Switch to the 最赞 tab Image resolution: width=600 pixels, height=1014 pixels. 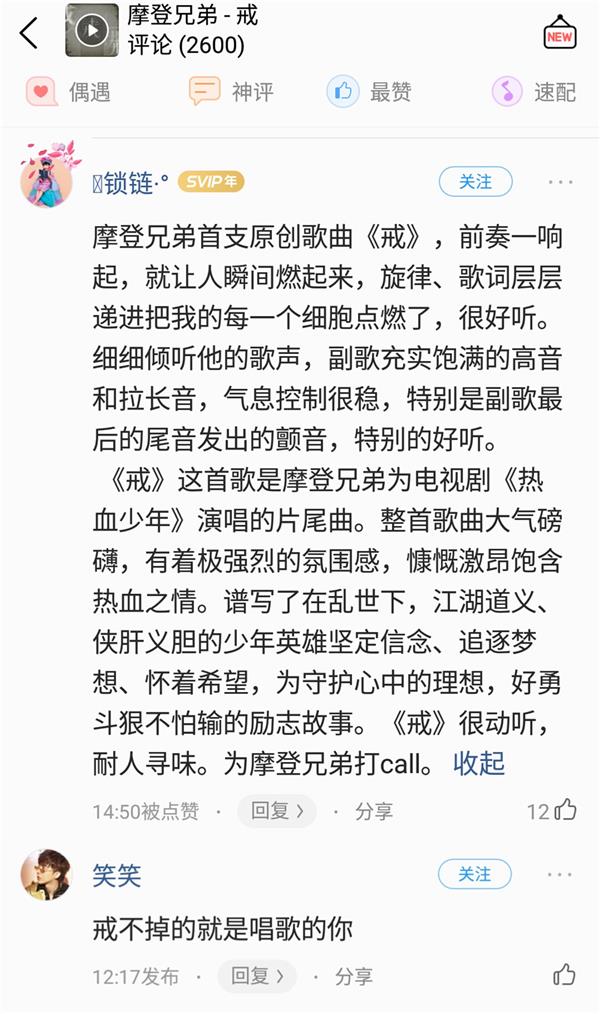(x=369, y=92)
